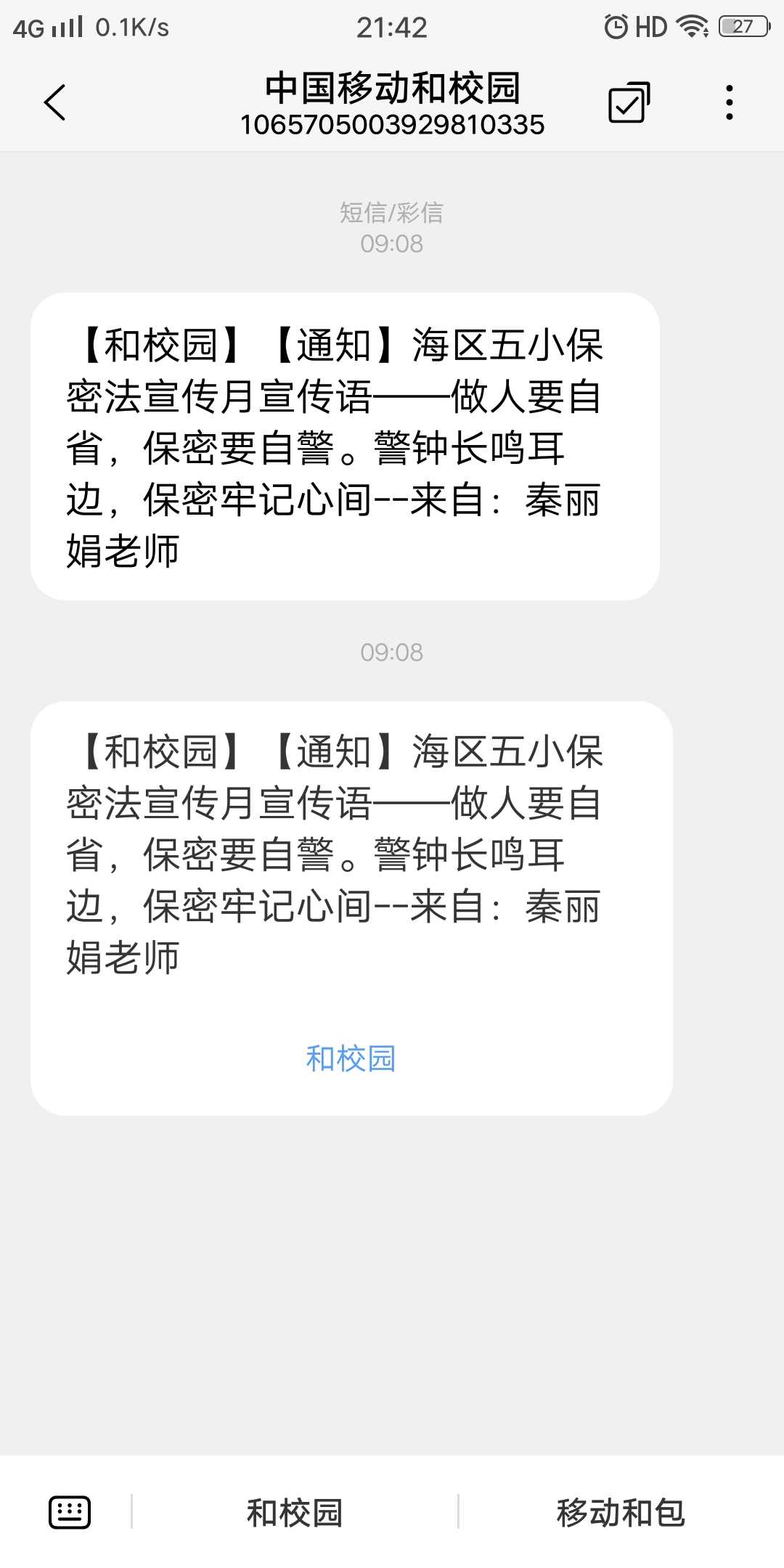This screenshot has width=784, height=1568.
Task: Open the 和校园 bottom menu
Action: 295,1513
